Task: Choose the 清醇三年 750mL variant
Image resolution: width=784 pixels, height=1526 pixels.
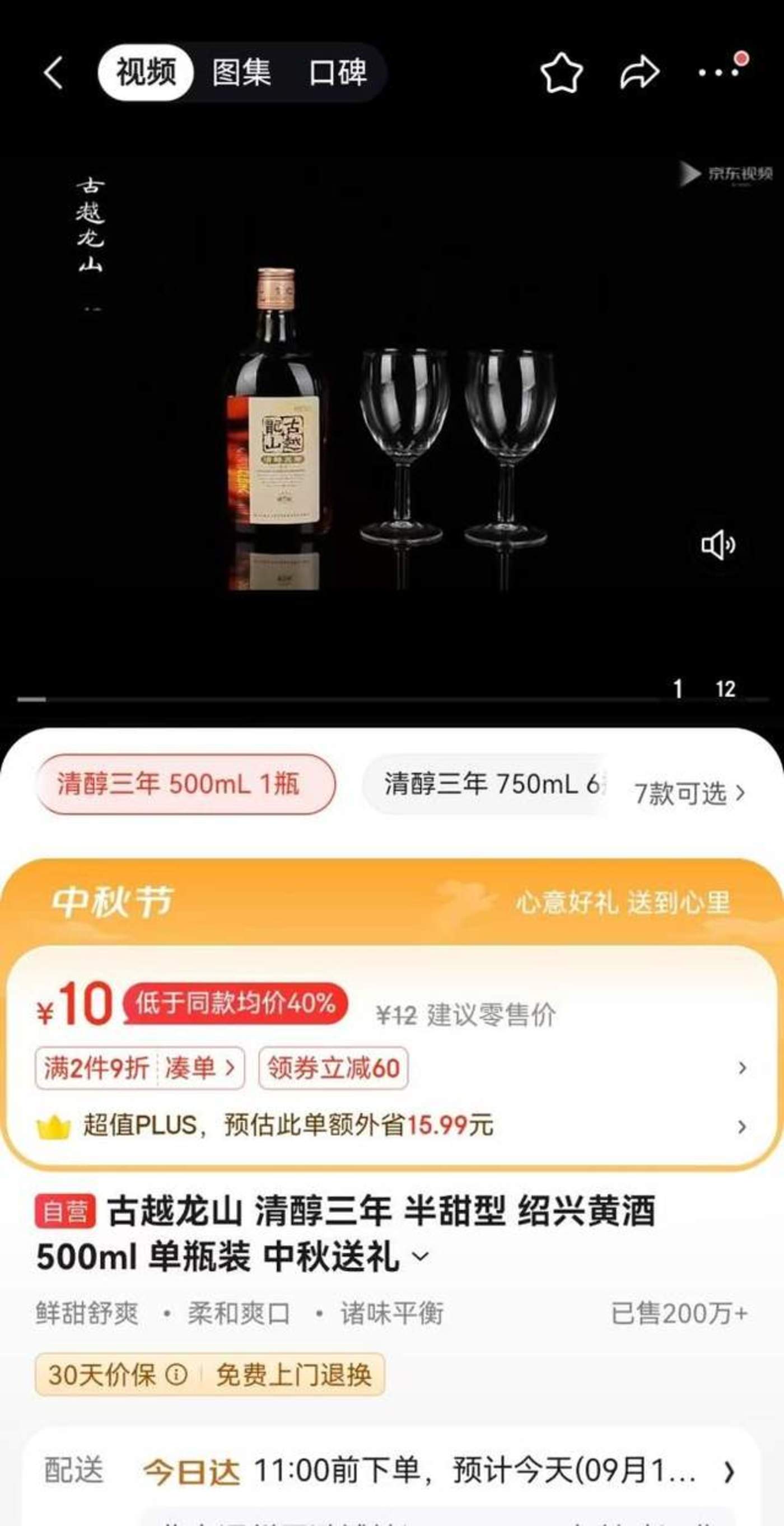Action: pos(486,785)
